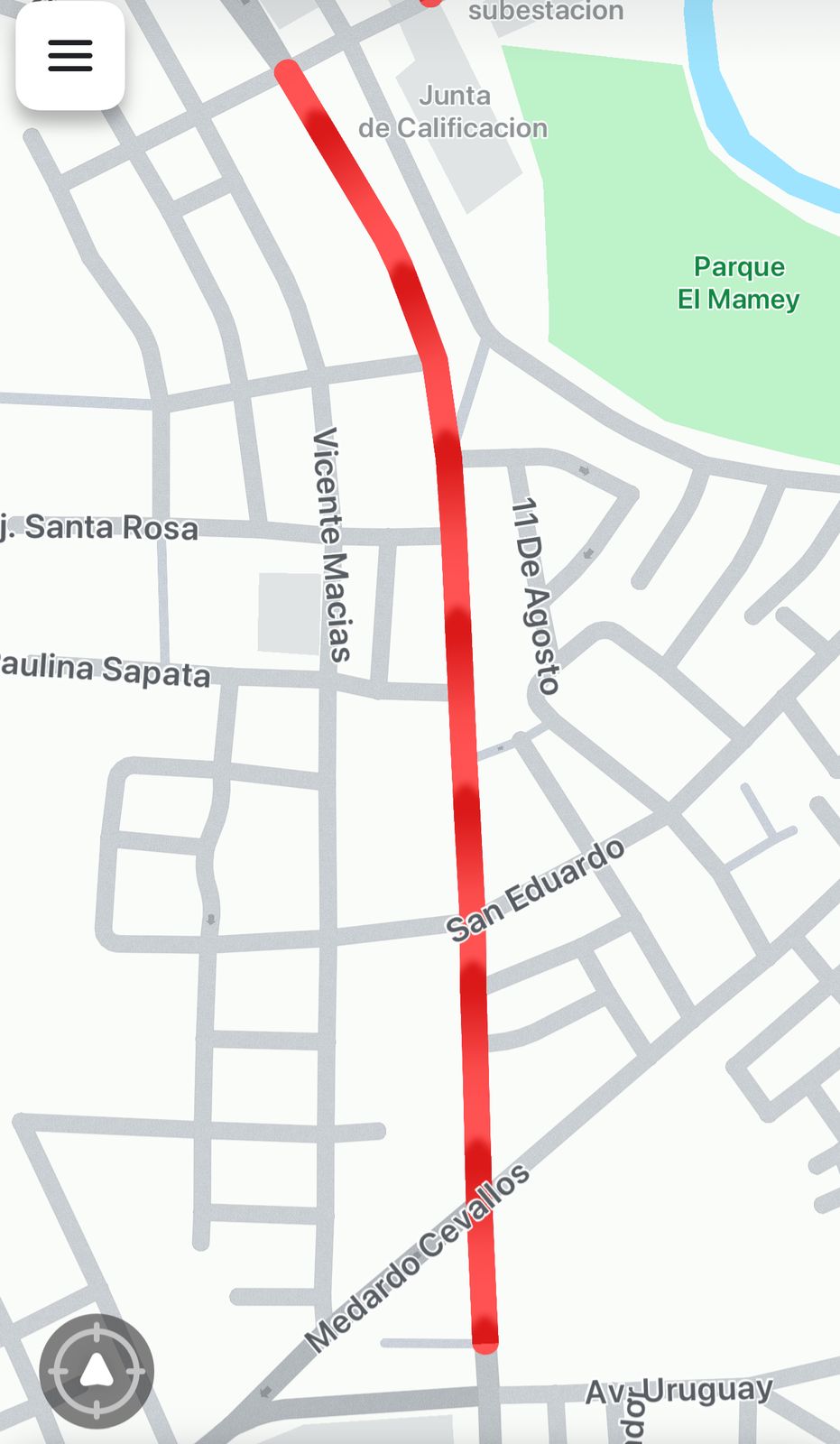Open the hamburger menu
Viewport: 840px width, 1444px height.
click(x=70, y=56)
